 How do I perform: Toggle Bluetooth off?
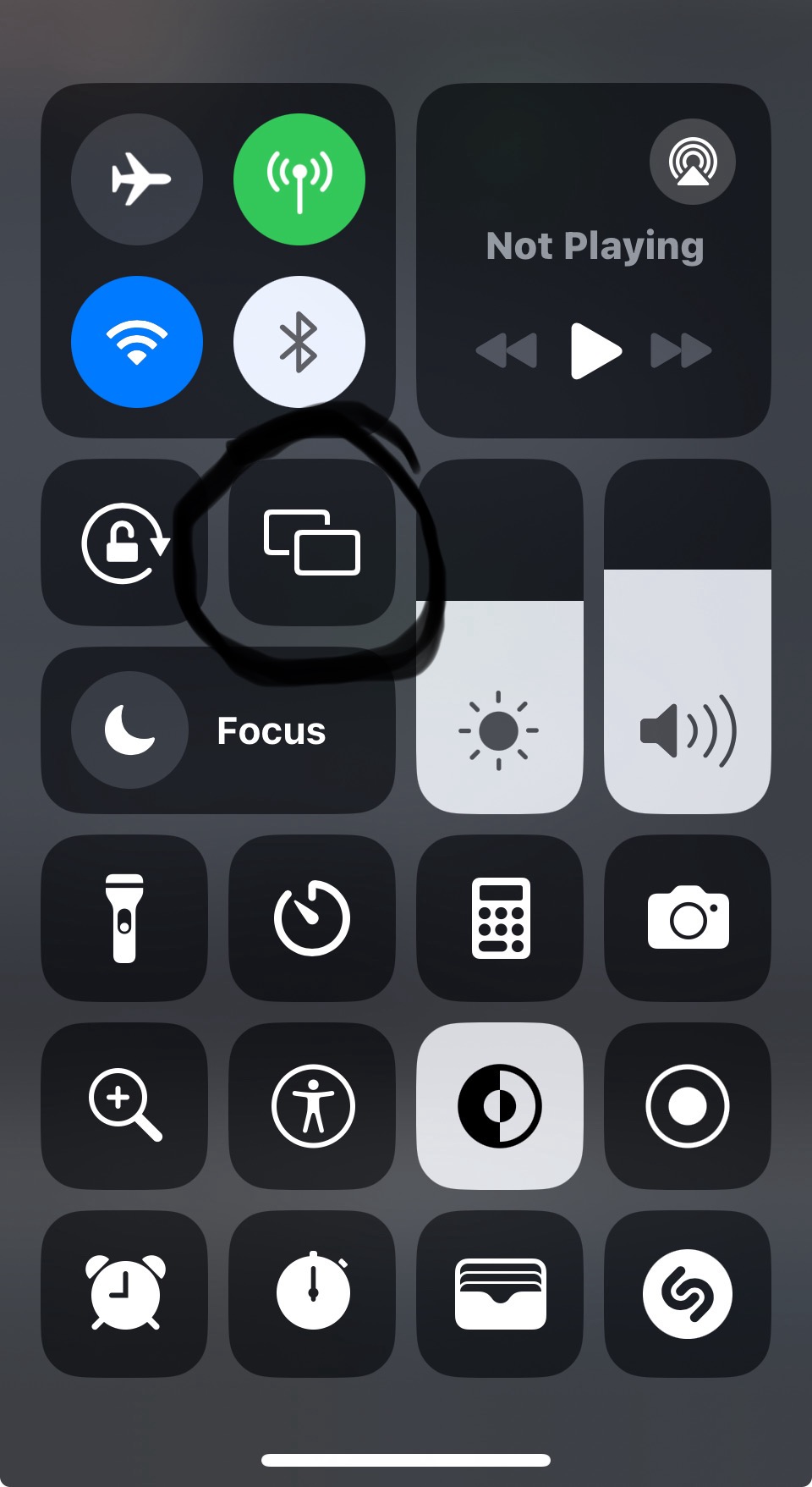point(299,342)
